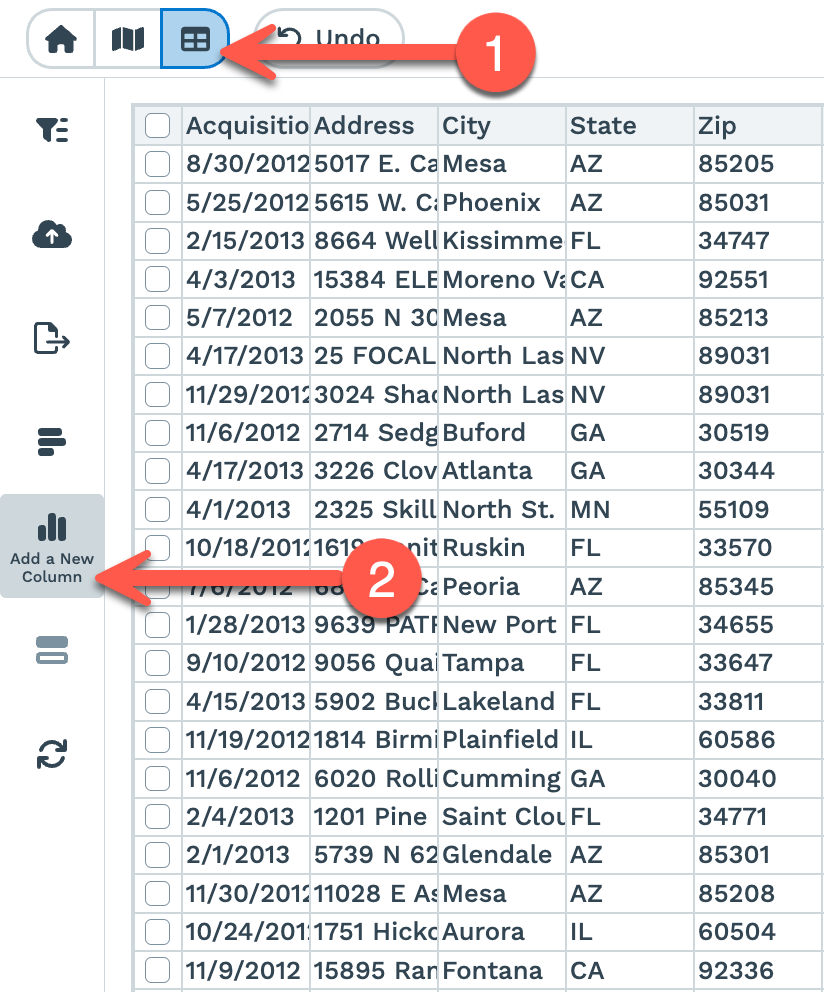Go to the home view

[61, 40]
